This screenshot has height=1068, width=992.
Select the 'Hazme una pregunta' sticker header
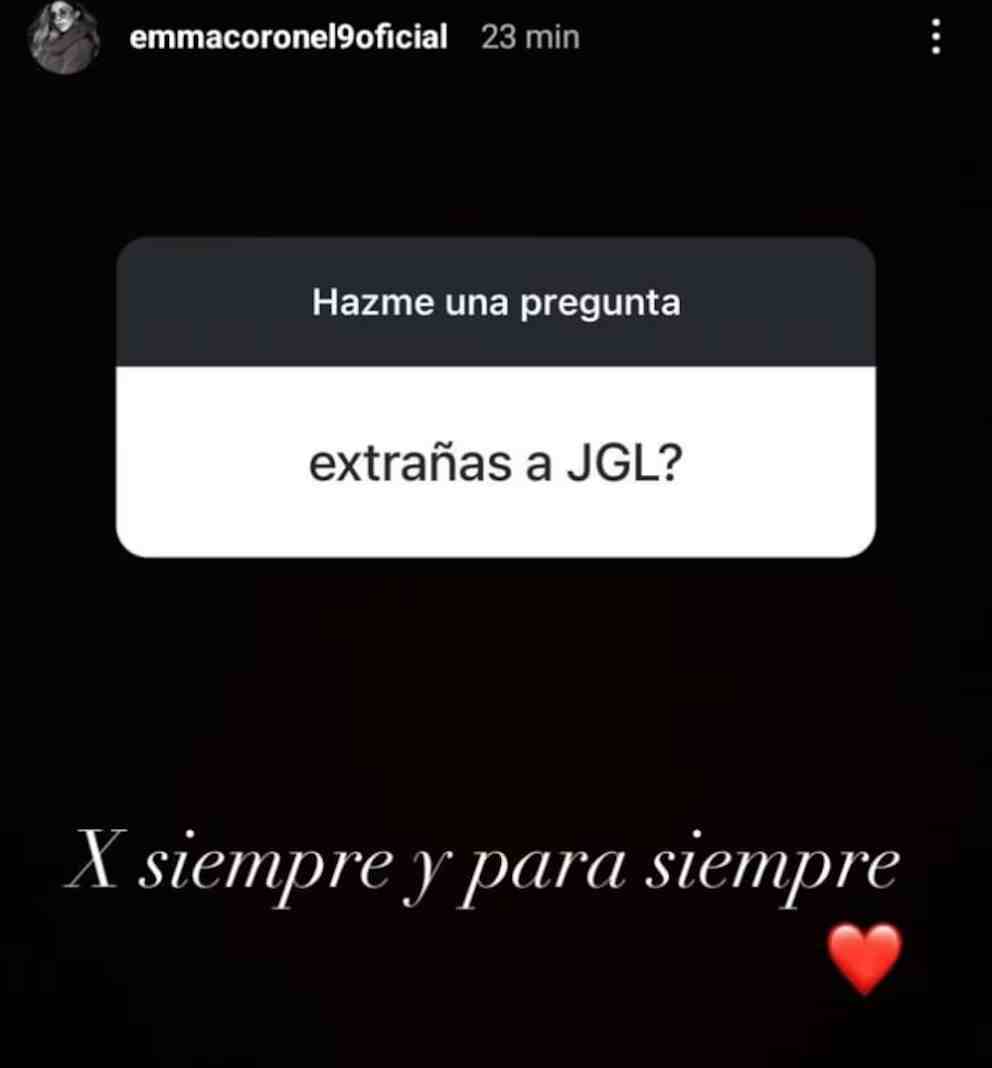(497, 303)
